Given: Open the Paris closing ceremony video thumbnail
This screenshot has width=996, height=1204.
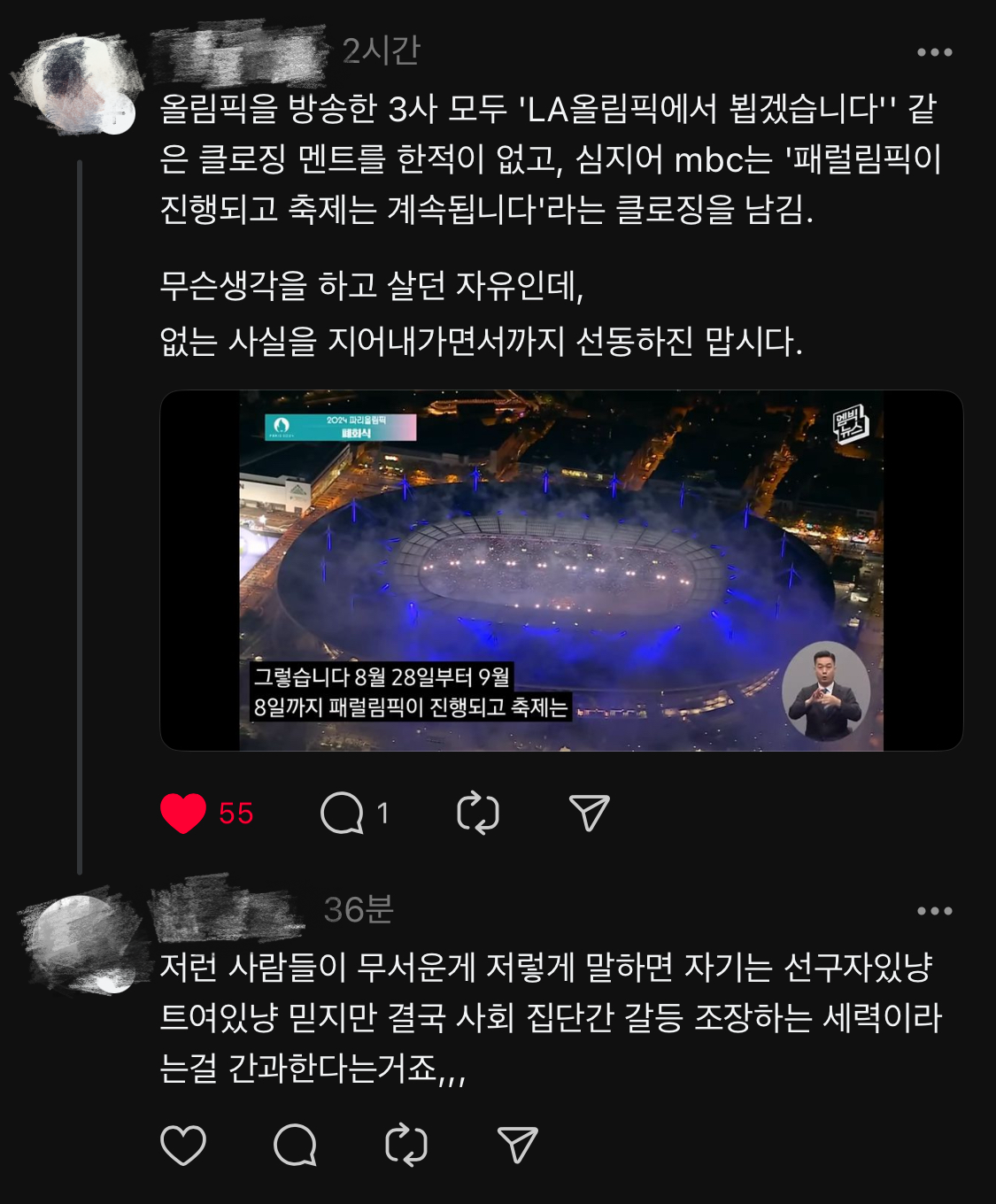Looking at the screenshot, I should tap(560, 571).
